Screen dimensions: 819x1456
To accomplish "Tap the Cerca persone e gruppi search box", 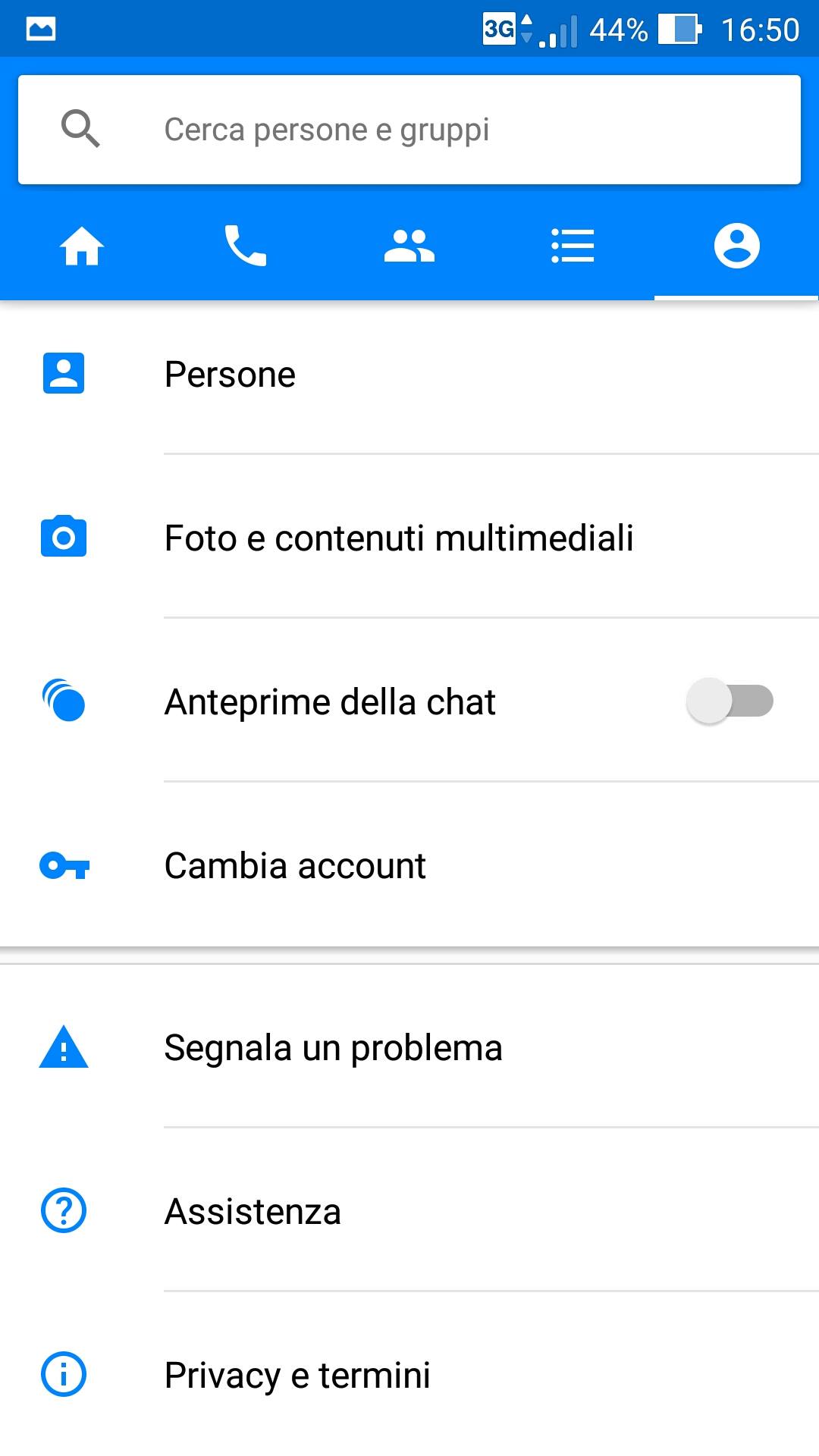I will 409,130.
